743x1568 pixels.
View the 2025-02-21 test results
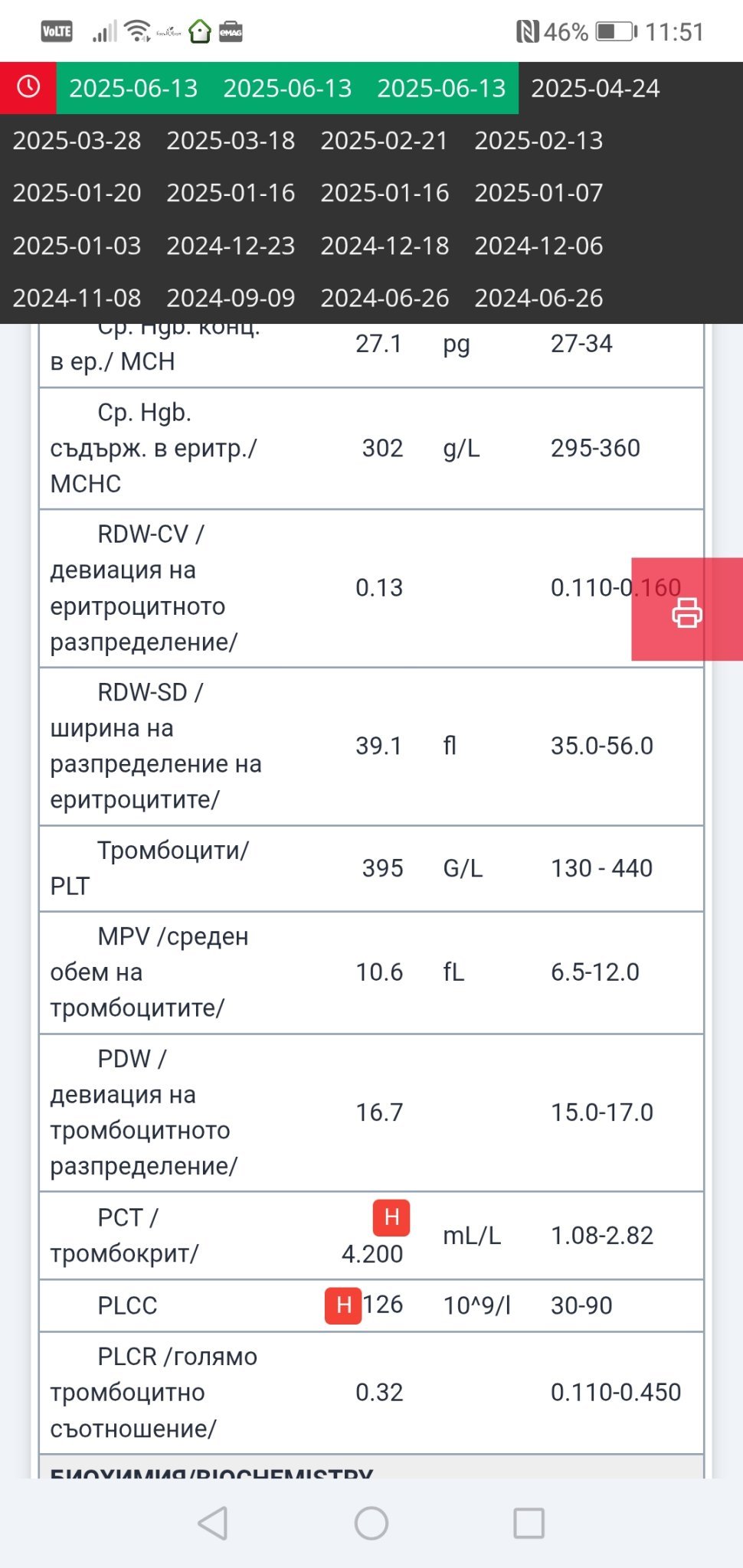coord(385,141)
